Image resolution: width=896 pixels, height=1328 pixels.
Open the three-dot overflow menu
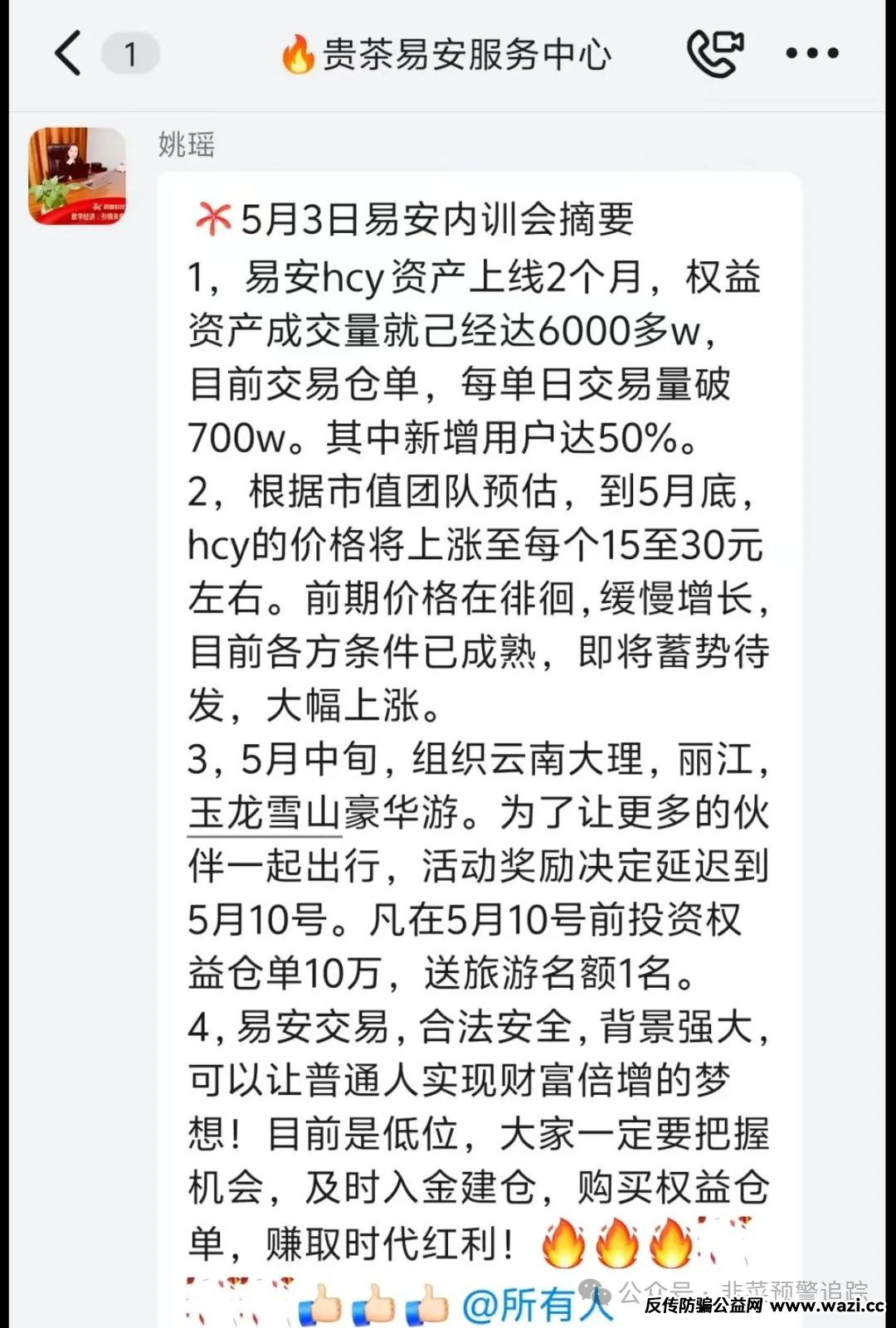(x=812, y=54)
